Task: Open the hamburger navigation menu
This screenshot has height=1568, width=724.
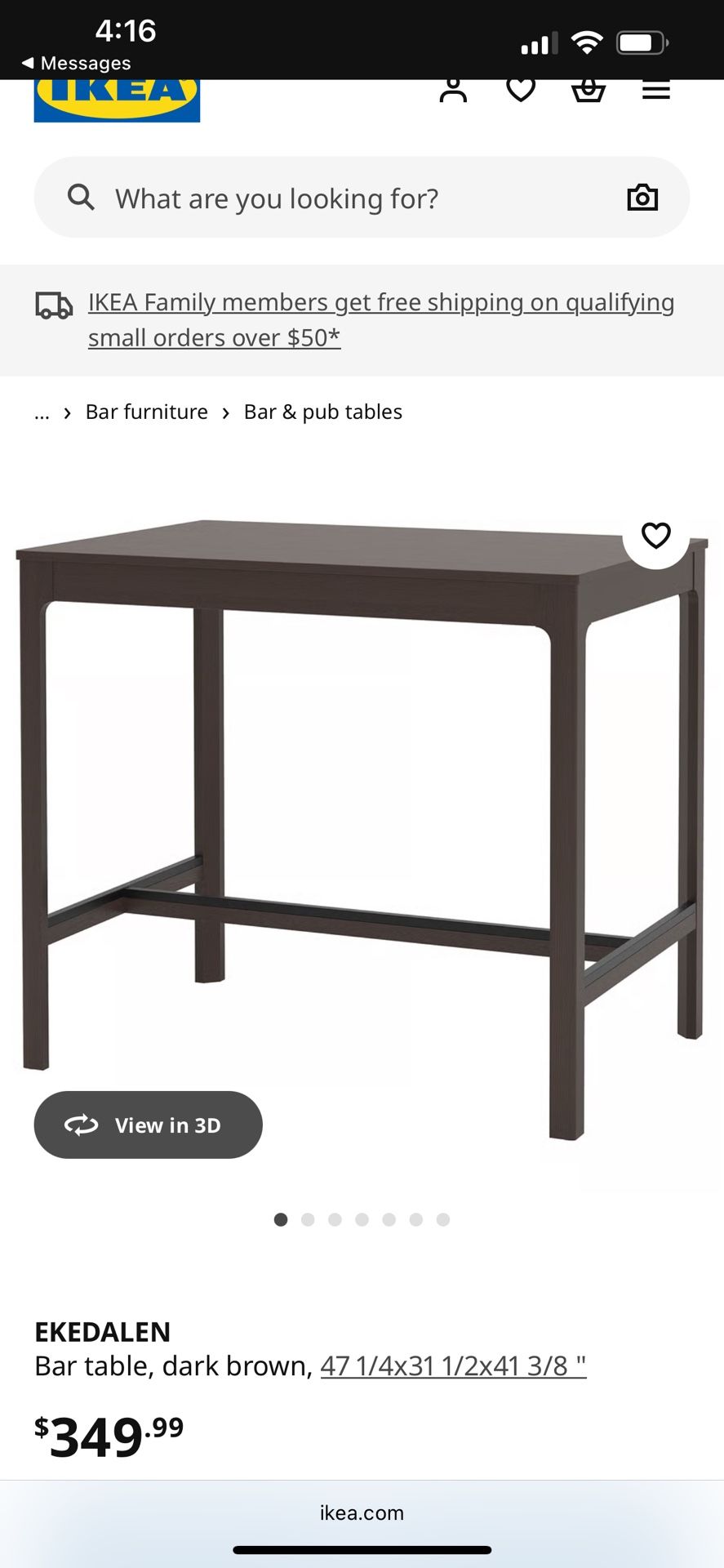Action: [x=655, y=91]
